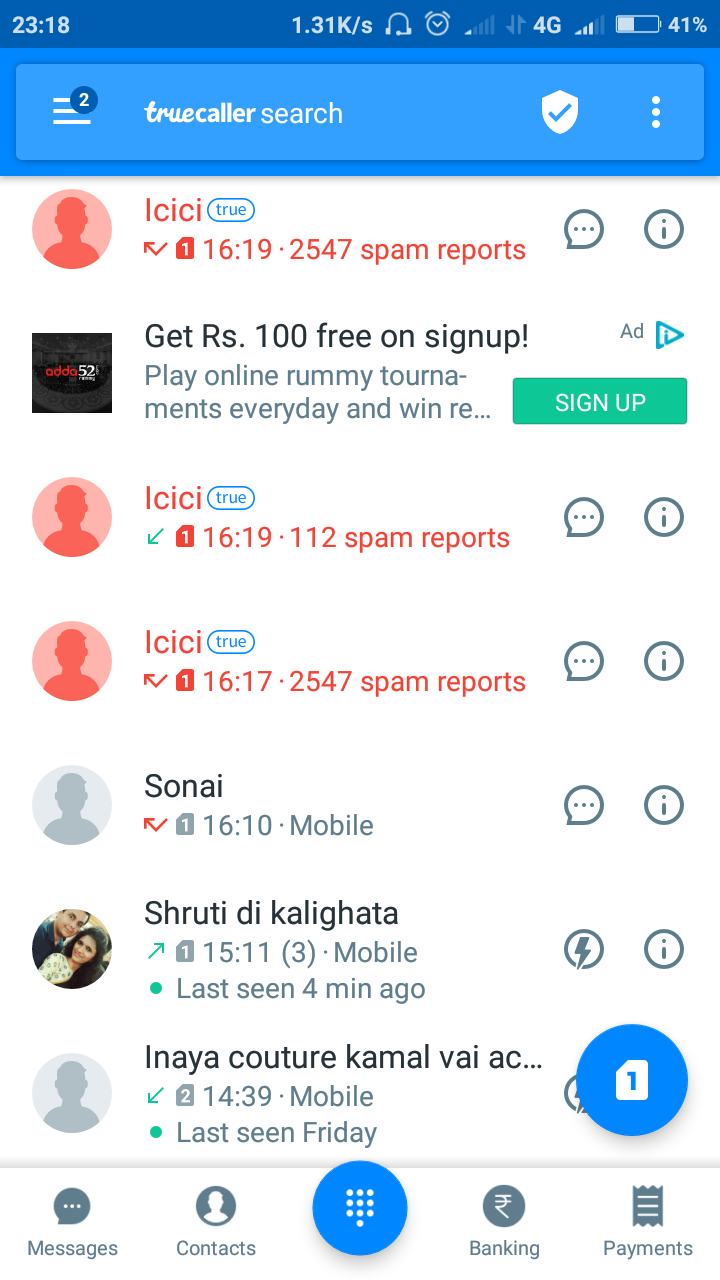
Task: Open the dialpad
Action: coord(360,1209)
